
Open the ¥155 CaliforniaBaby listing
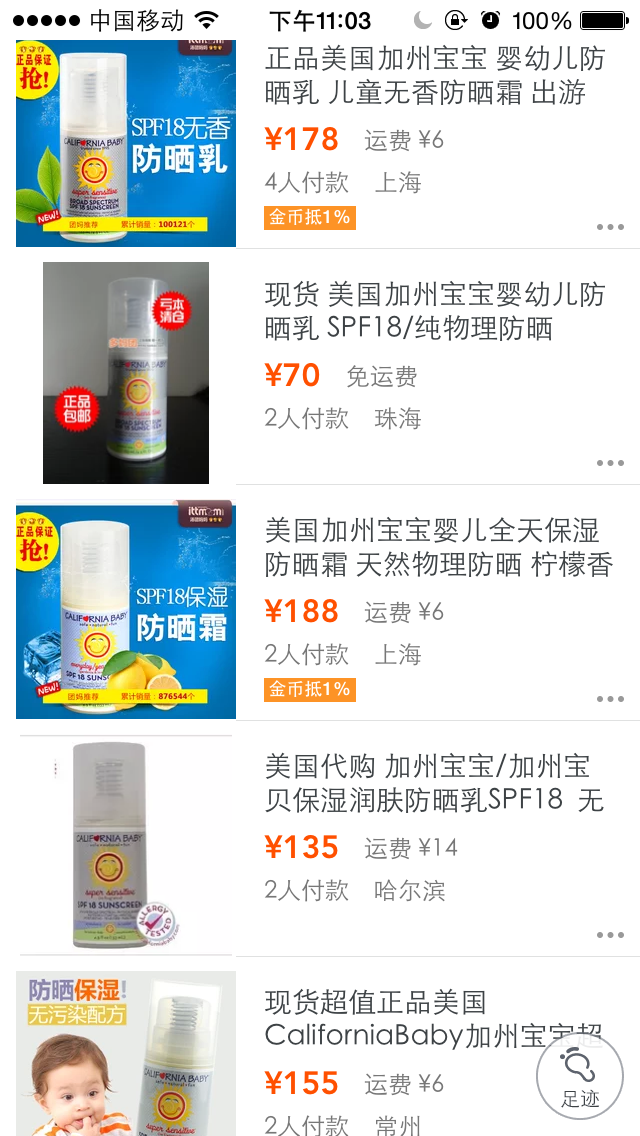[320, 1047]
